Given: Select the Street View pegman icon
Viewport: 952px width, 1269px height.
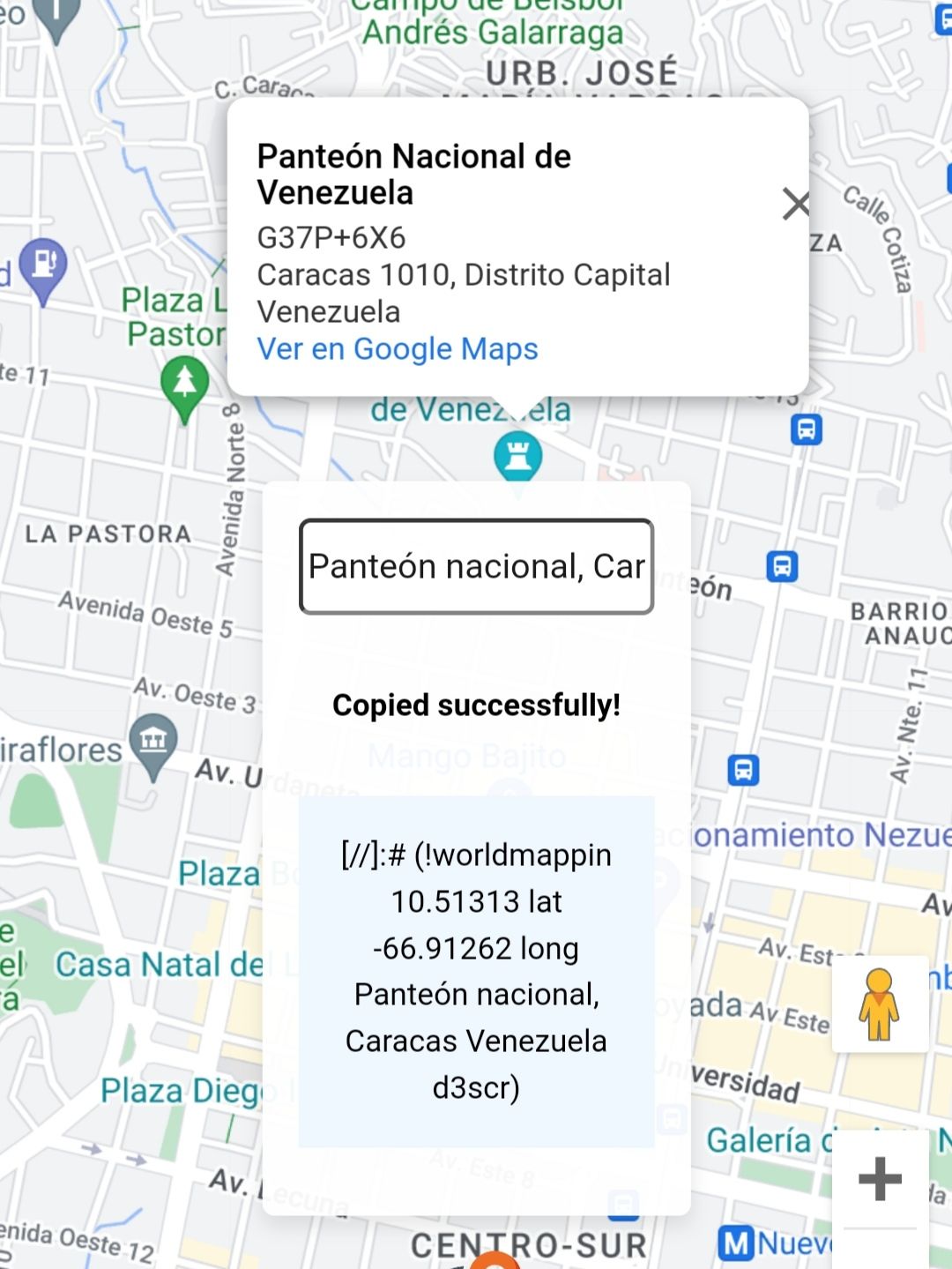Looking at the screenshot, I should 879,1004.
